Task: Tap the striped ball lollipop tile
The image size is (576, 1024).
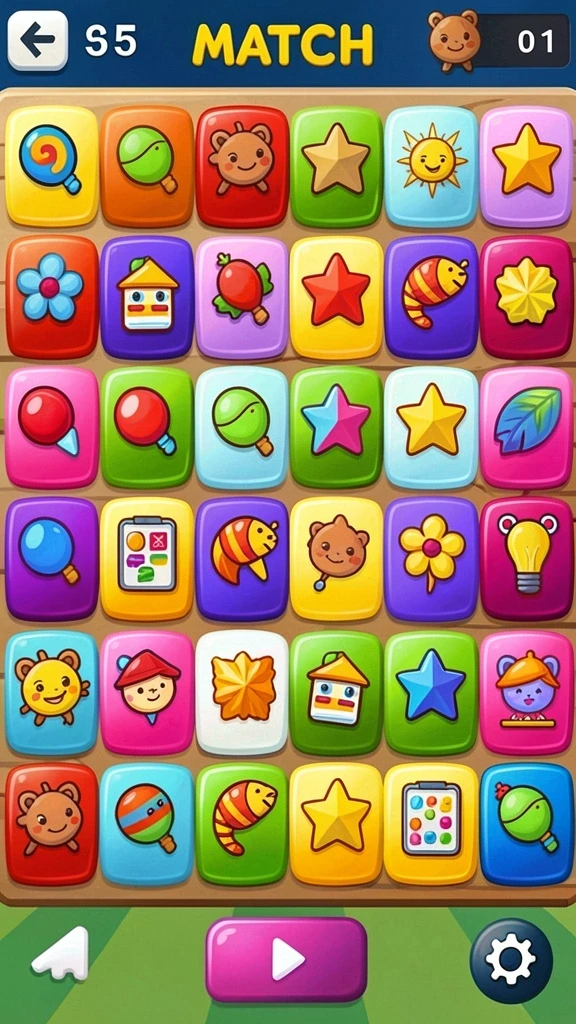Action: (147, 824)
